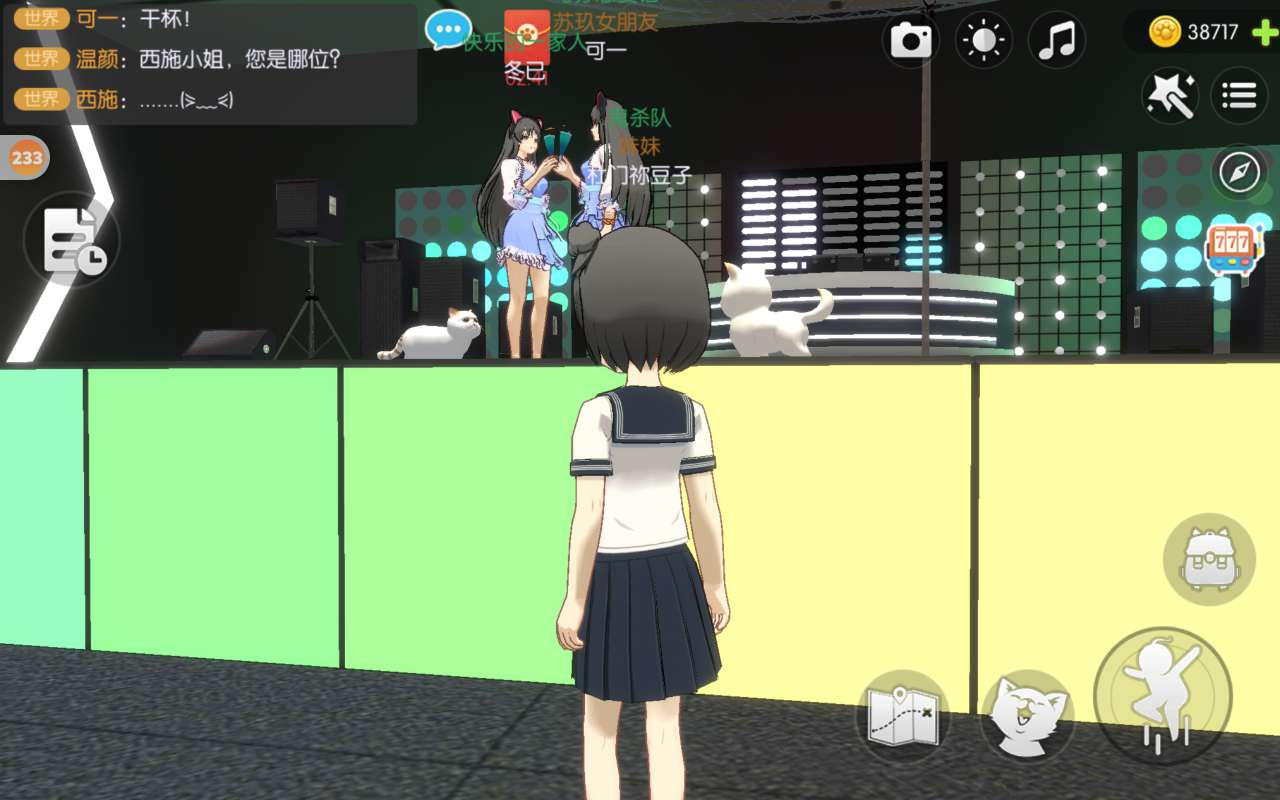The image size is (1280, 800).
Task: Expand the world chat panel
Action: (x=210, y=62)
